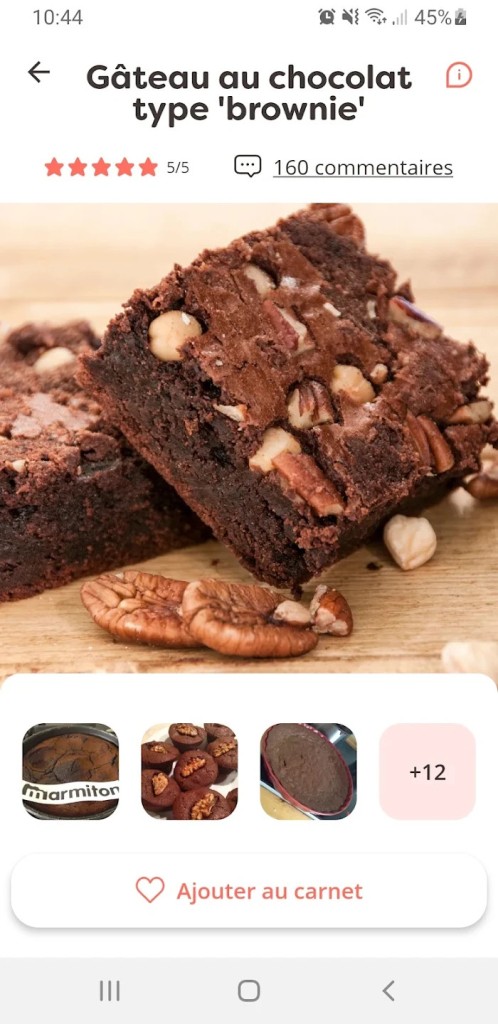
Task: Open recent apps from navigation bar
Action: (109, 991)
